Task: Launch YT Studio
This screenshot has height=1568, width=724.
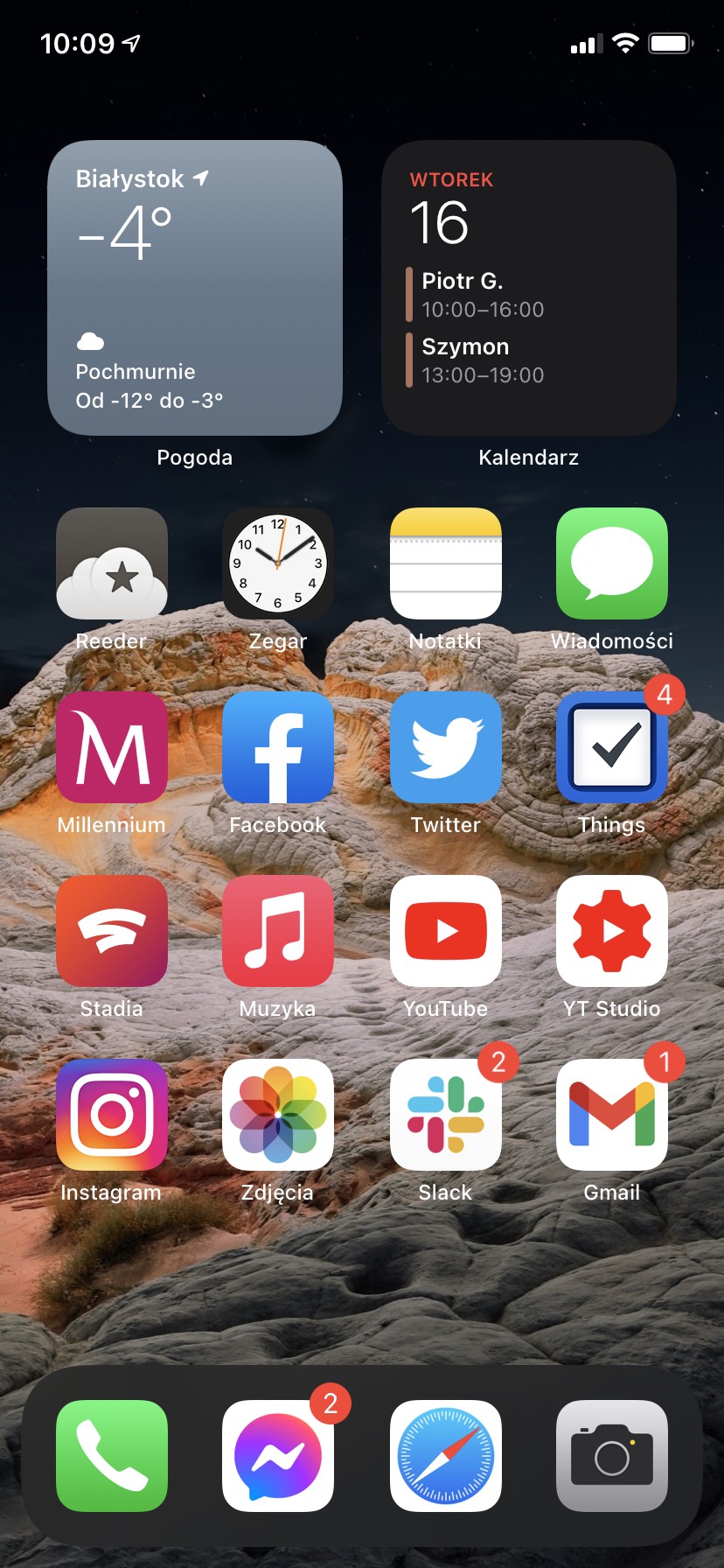Action: tap(612, 931)
